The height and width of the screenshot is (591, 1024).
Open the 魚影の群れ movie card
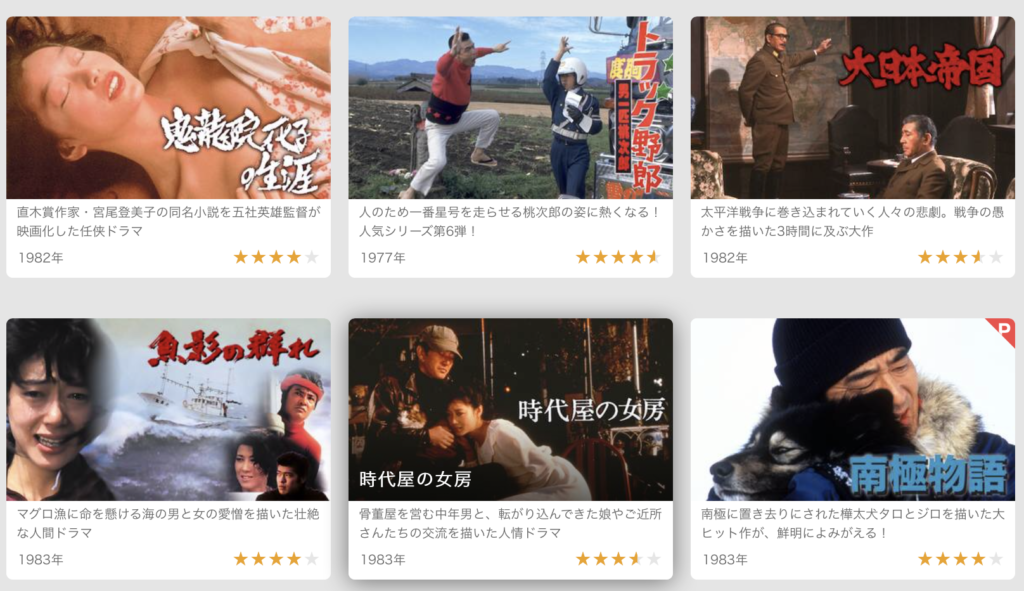click(x=168, y=410)
